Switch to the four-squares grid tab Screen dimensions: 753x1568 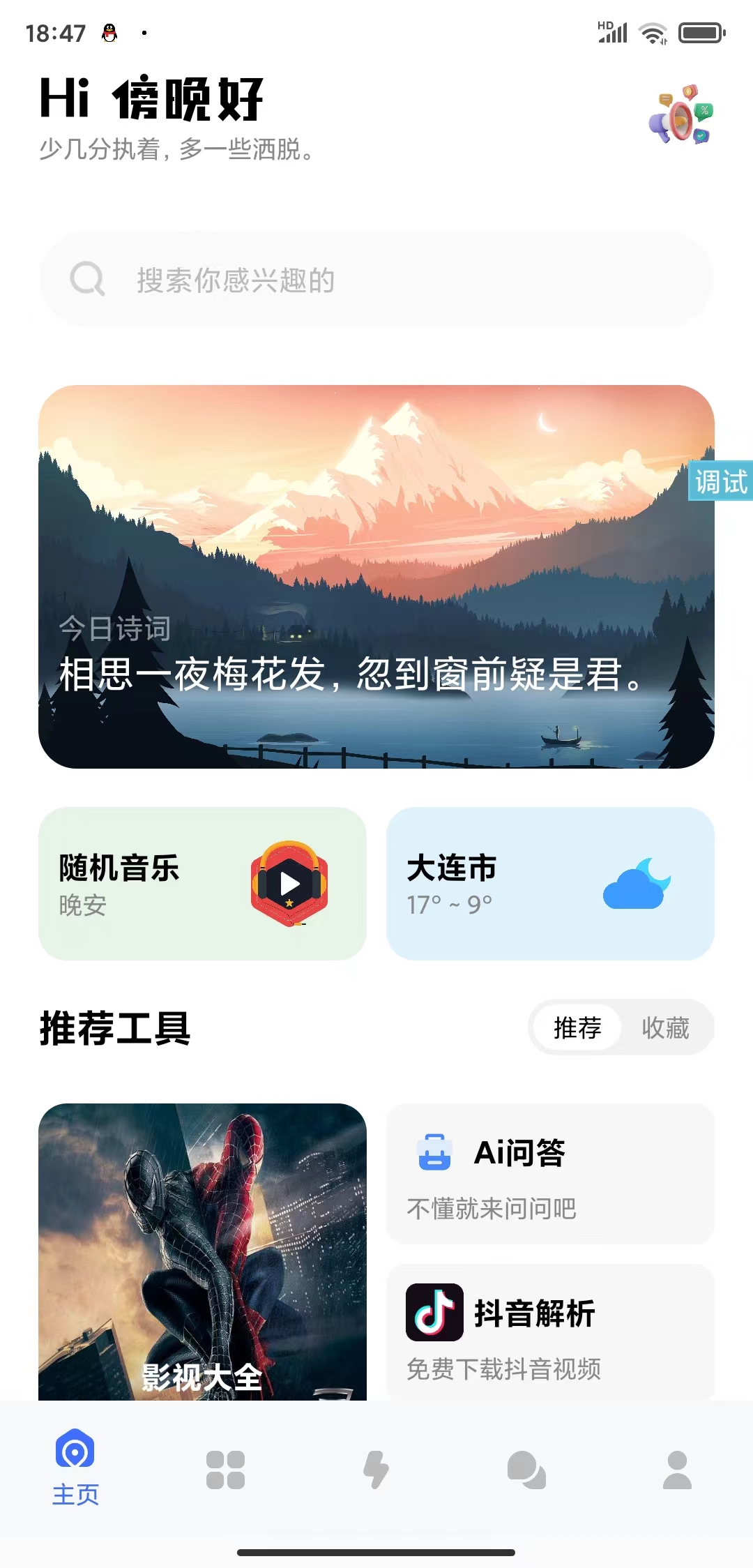(x=225, y=1470)
